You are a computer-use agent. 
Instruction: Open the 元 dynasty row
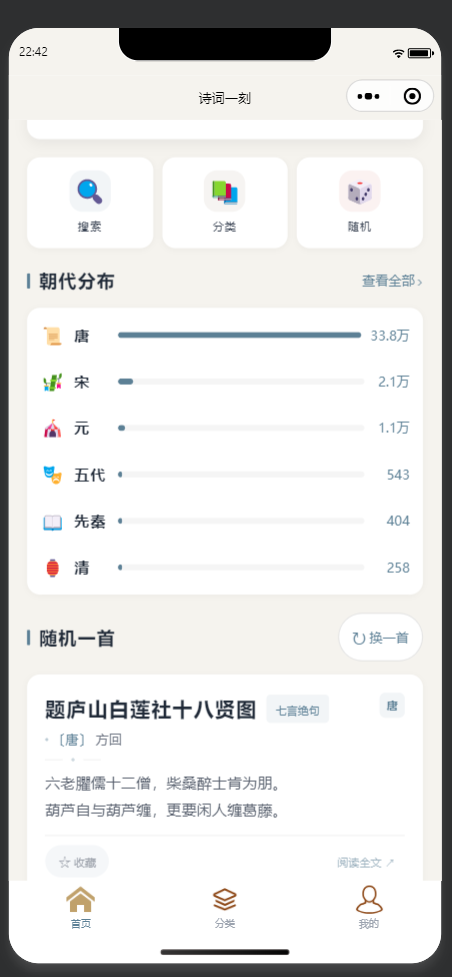click(225, 429)
